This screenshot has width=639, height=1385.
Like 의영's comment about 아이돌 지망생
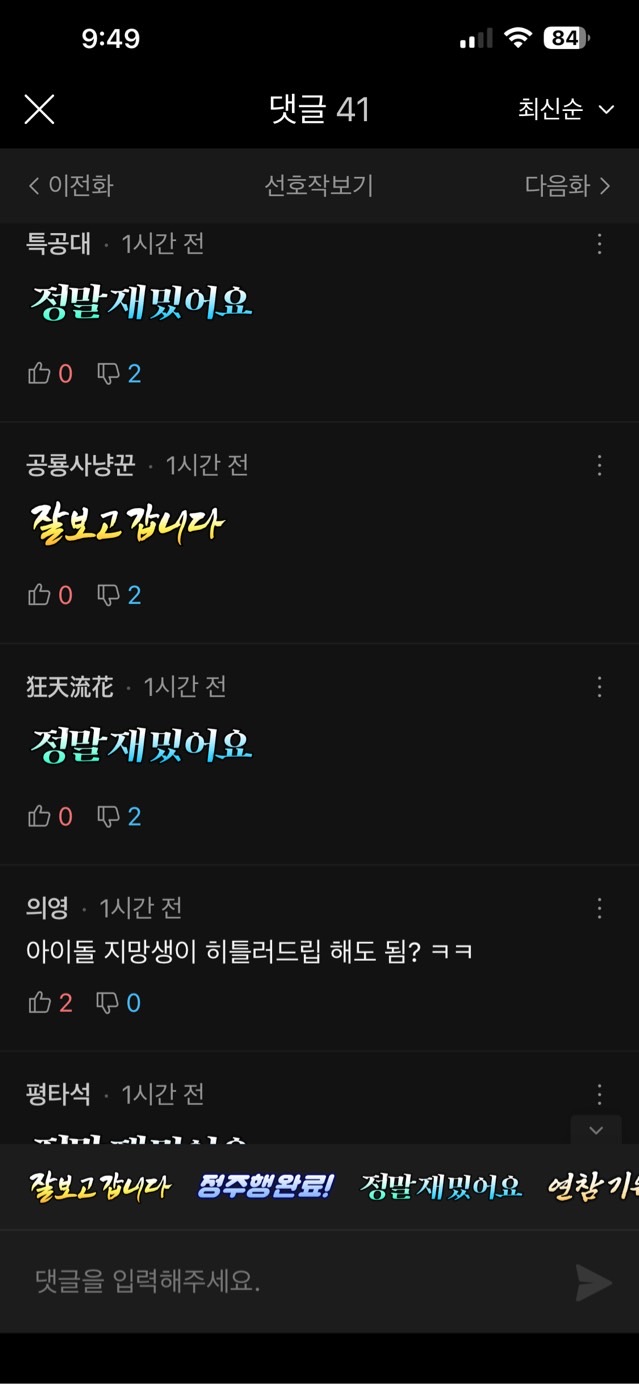40,1003
